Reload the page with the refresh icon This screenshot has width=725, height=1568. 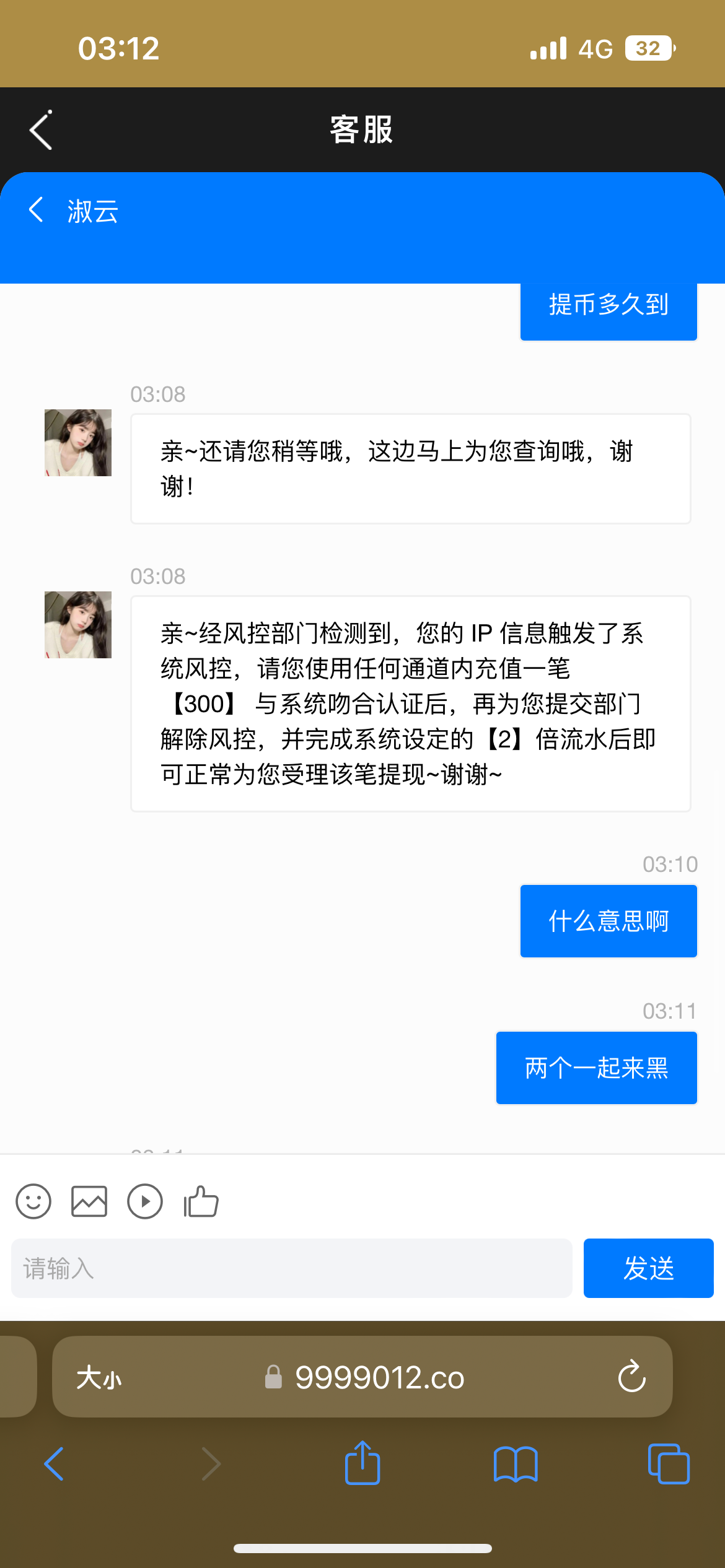point(631,1377)
